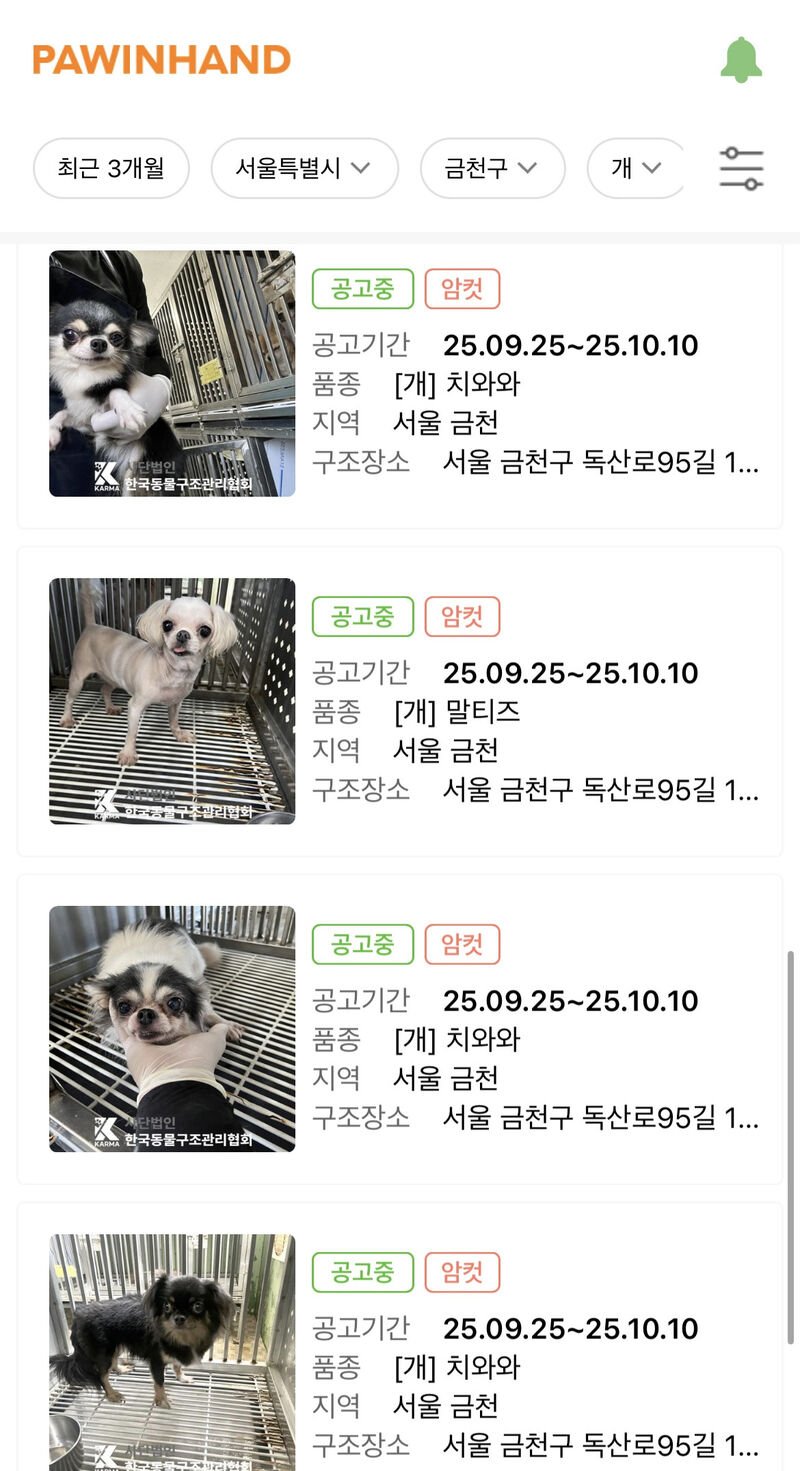Expand the 개 animal type dropdown
800x1471 pixels.
point(637,168)
